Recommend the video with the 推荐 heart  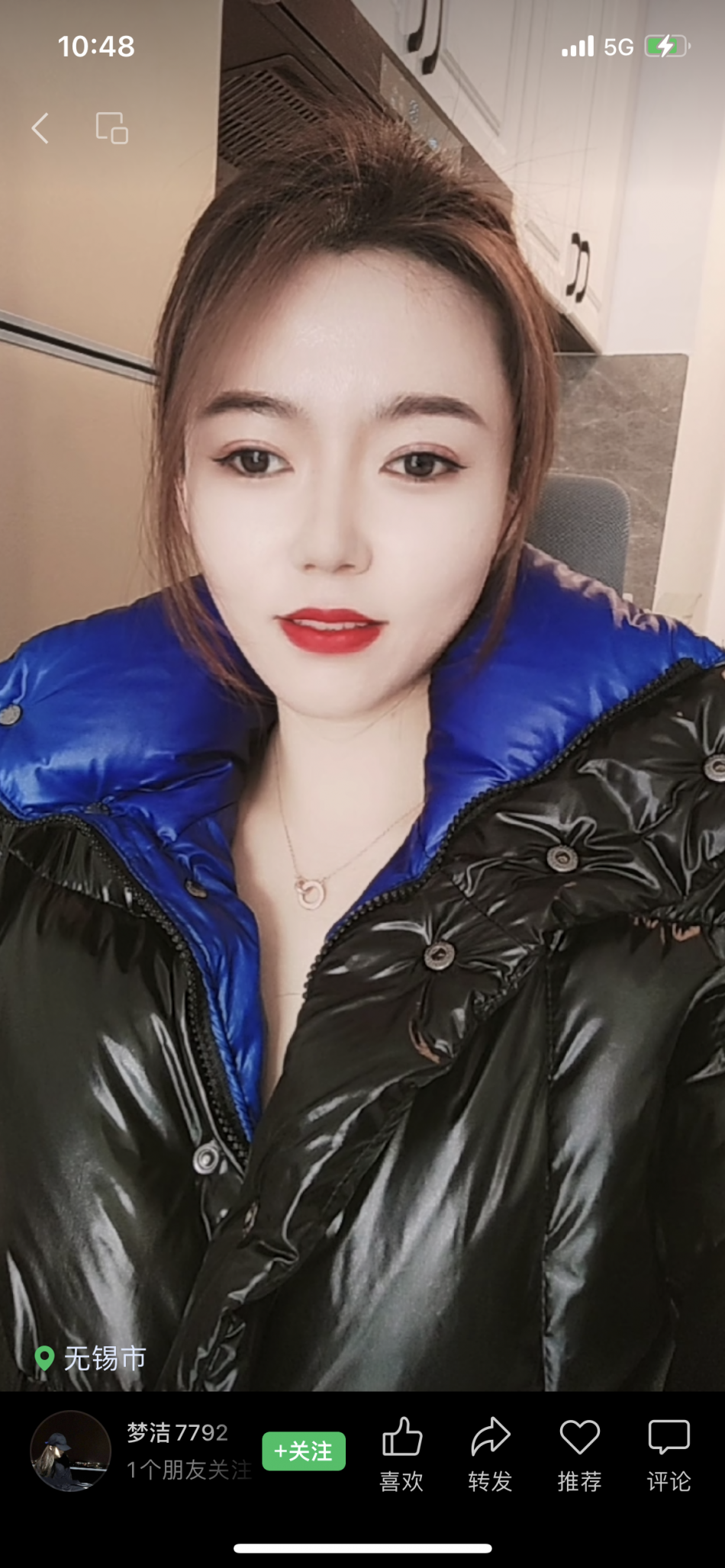579,1453
